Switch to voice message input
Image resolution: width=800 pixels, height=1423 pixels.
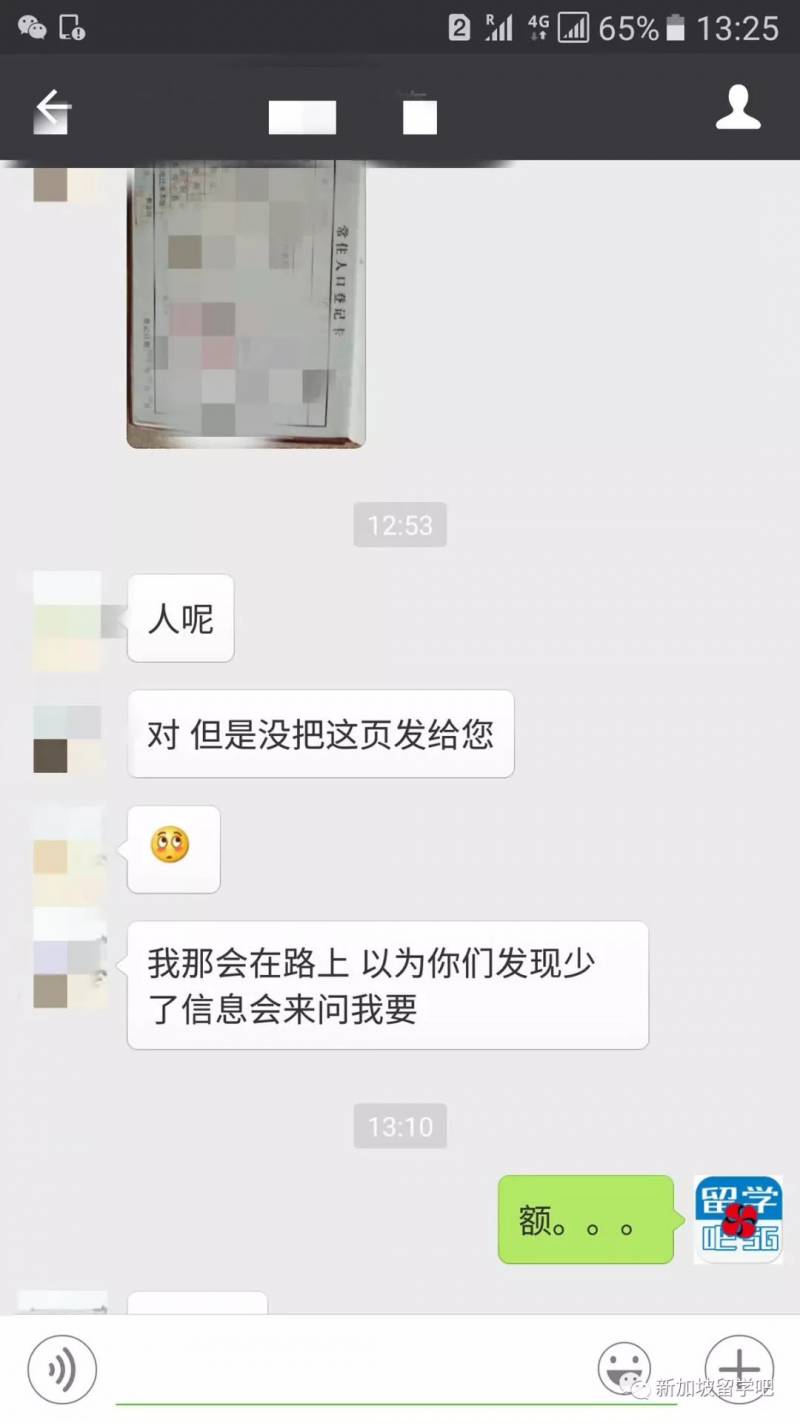tap(62, 1368)
